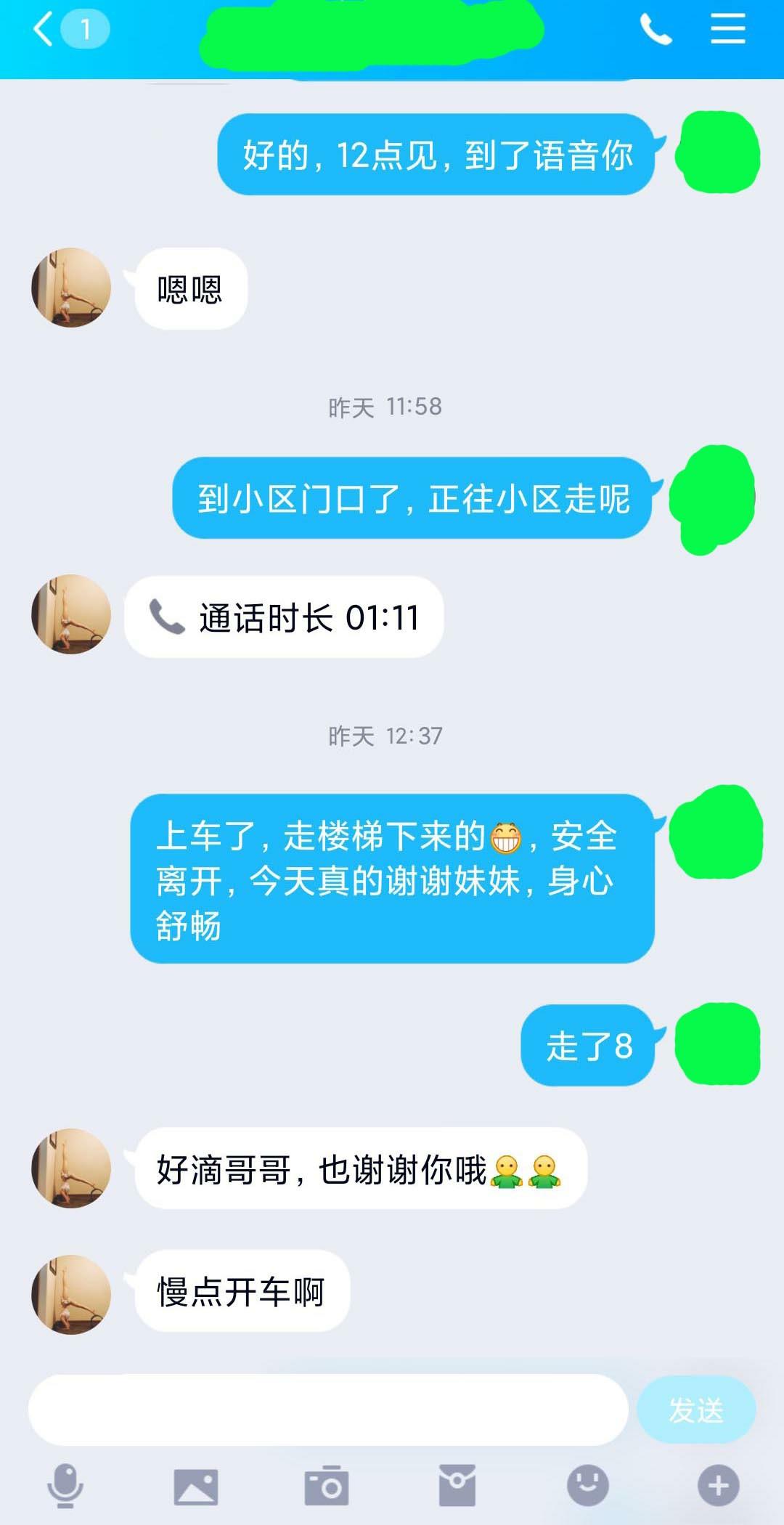
Task: View contact's avatar next to 嗯嗯
Action: point(71,288)
